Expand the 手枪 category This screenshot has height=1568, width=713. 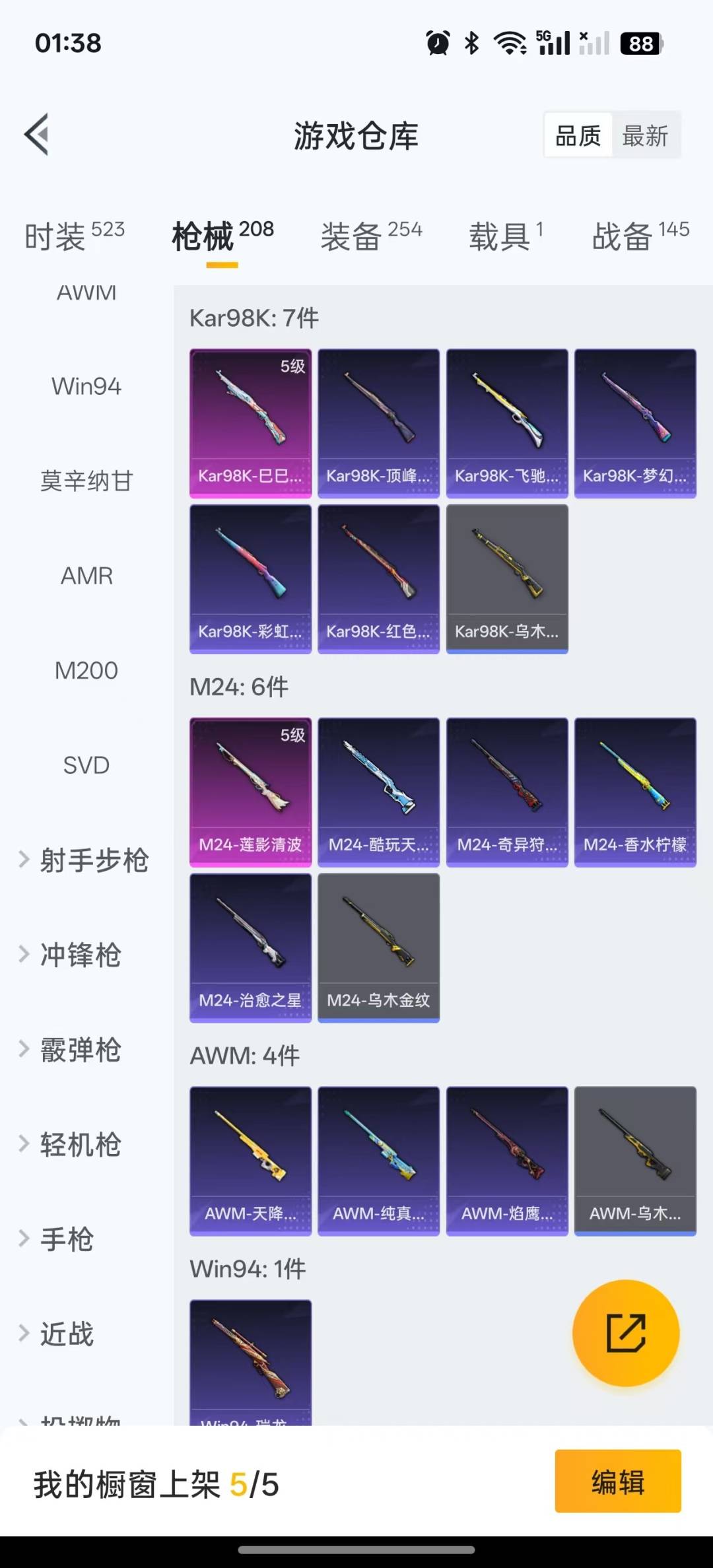[x=66, y=1239]
